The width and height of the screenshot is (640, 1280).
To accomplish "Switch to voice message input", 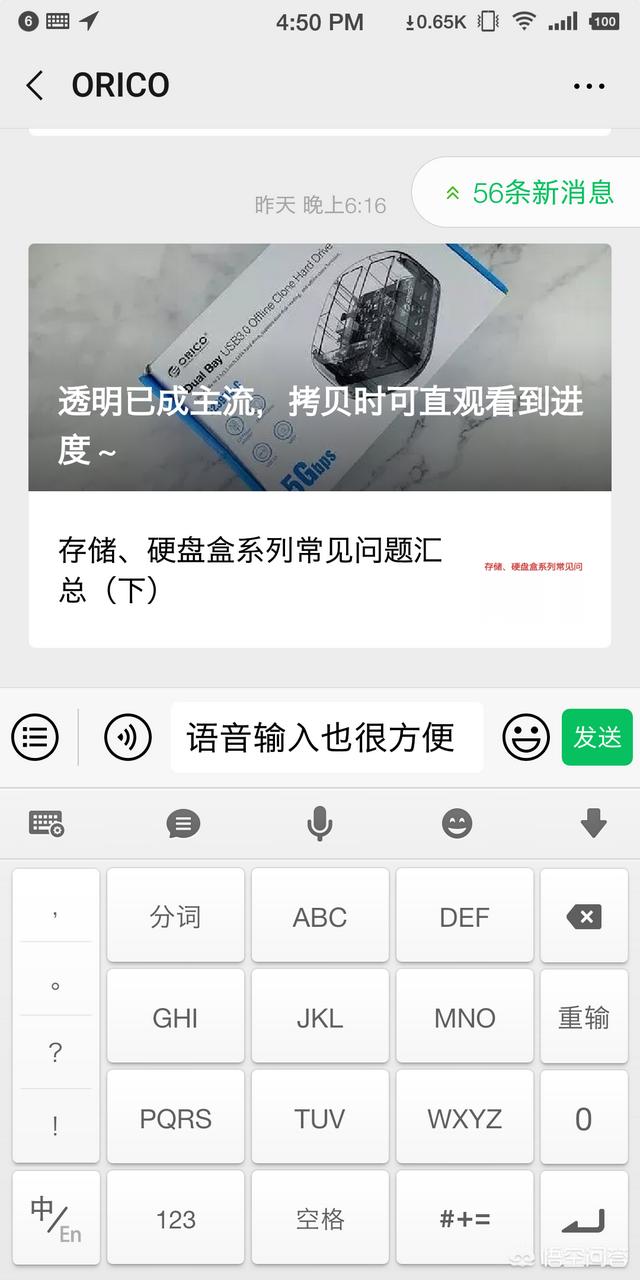I will point(128,737).
